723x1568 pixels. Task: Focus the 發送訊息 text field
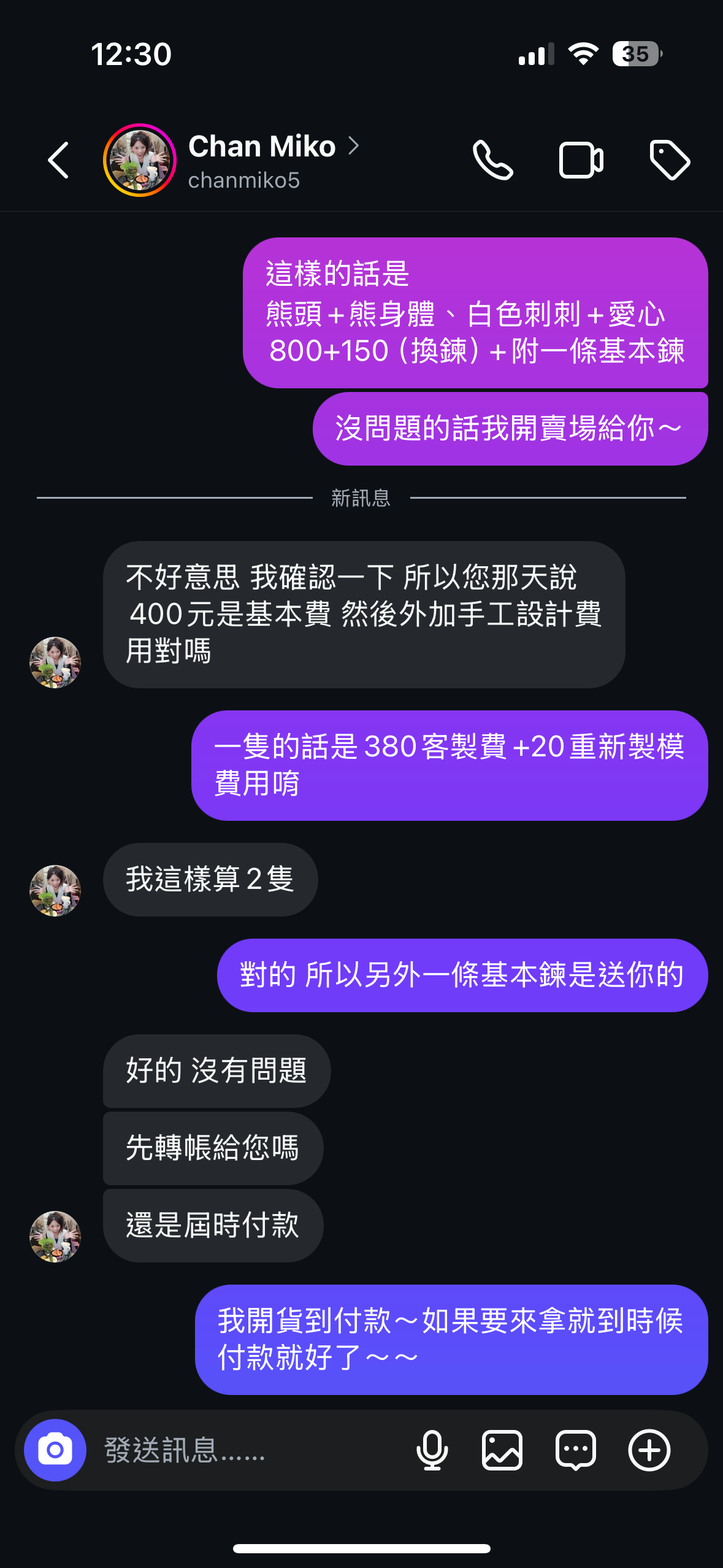click(x=245, y=1450)
